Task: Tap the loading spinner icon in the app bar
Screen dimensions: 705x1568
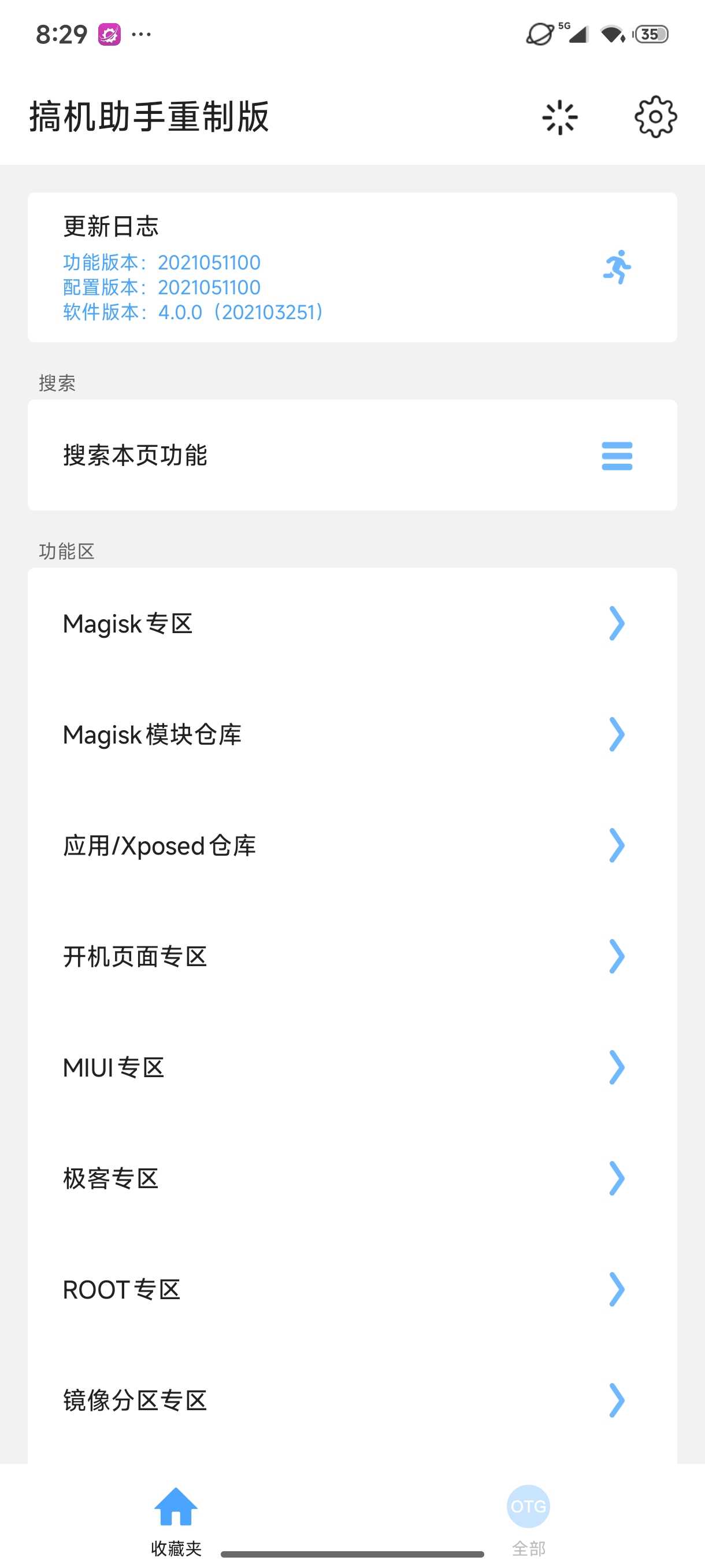Action: [559, 117]
